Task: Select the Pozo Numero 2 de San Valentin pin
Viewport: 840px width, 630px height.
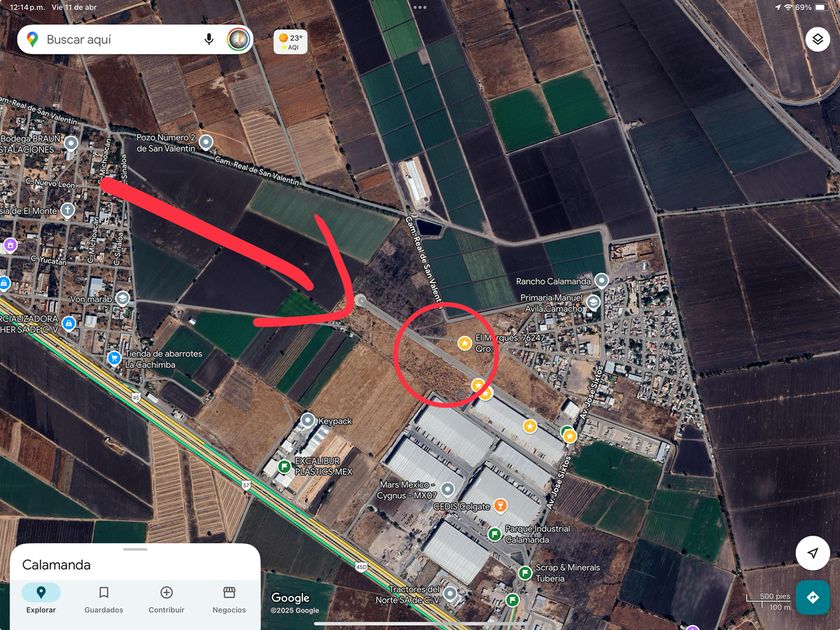Action: coord(206,142)
